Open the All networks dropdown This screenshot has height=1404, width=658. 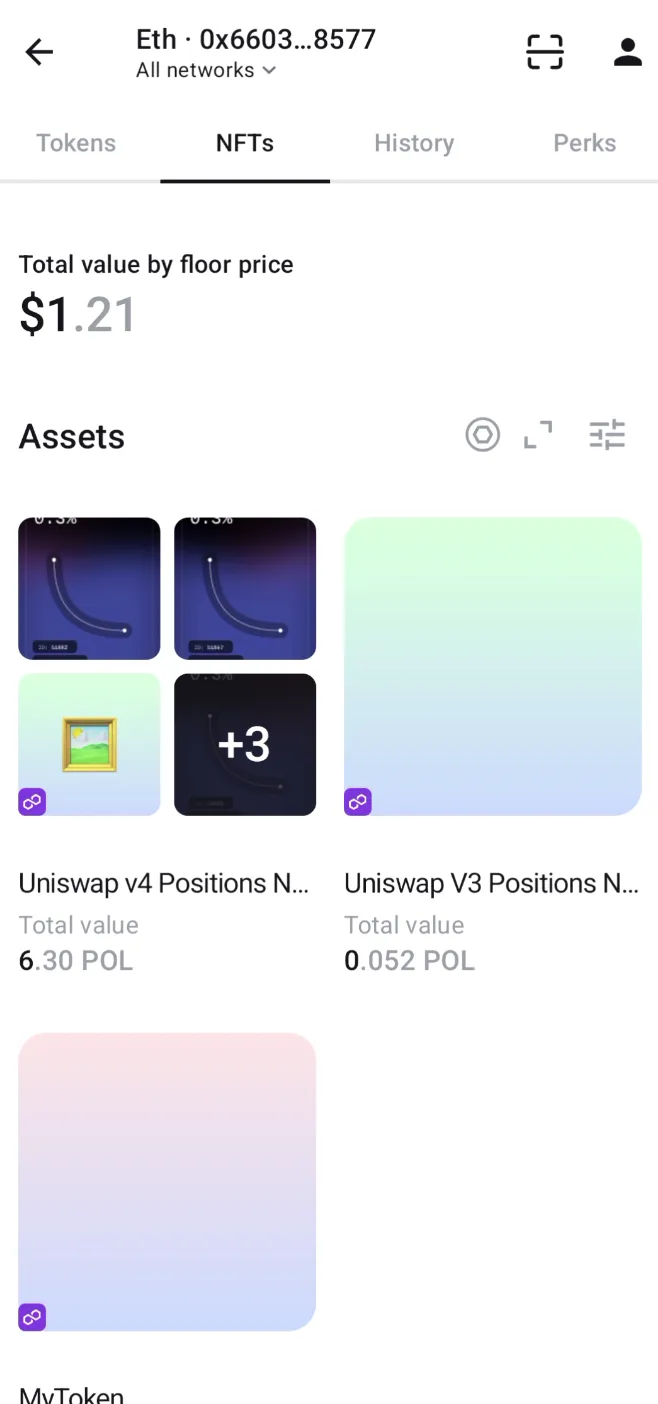[206, 70]
